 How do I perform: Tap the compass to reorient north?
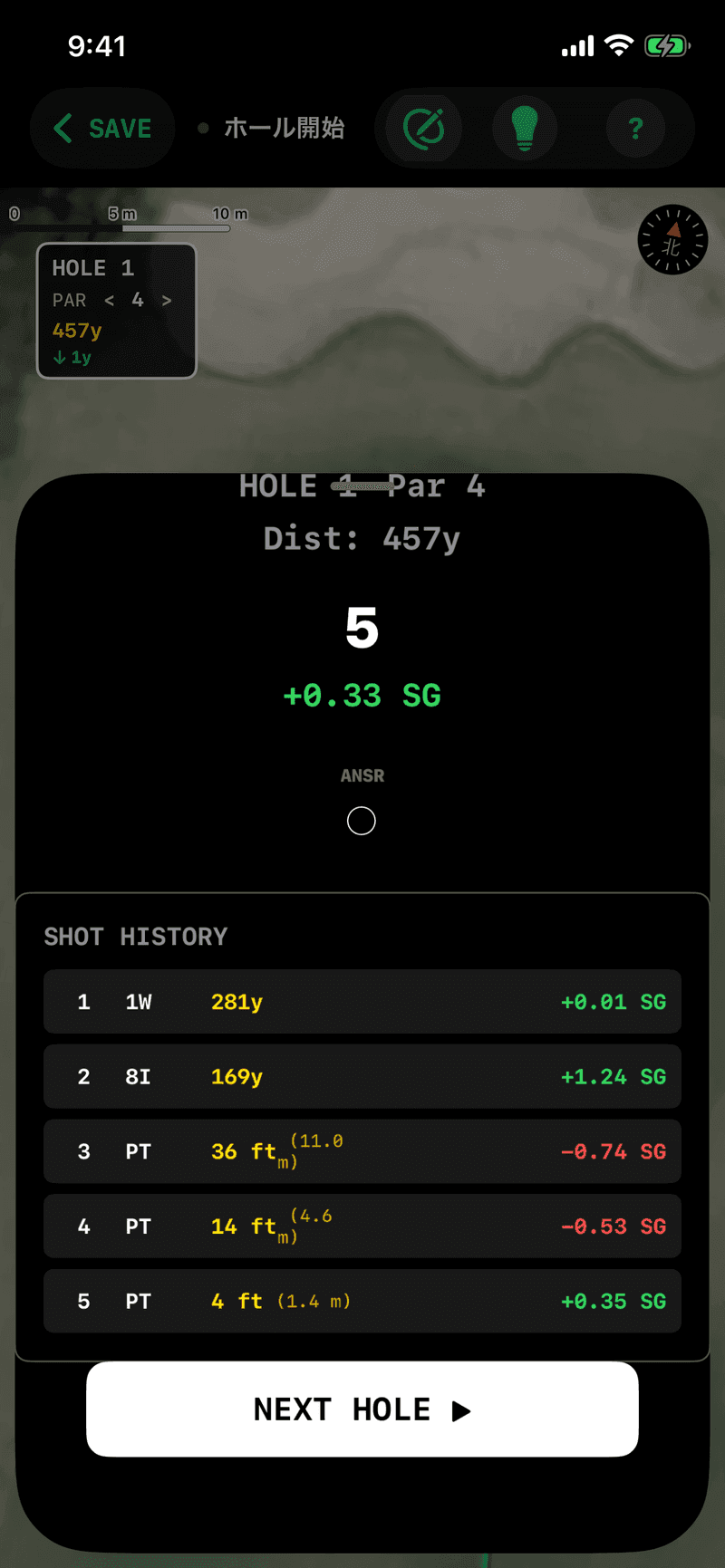672,240
